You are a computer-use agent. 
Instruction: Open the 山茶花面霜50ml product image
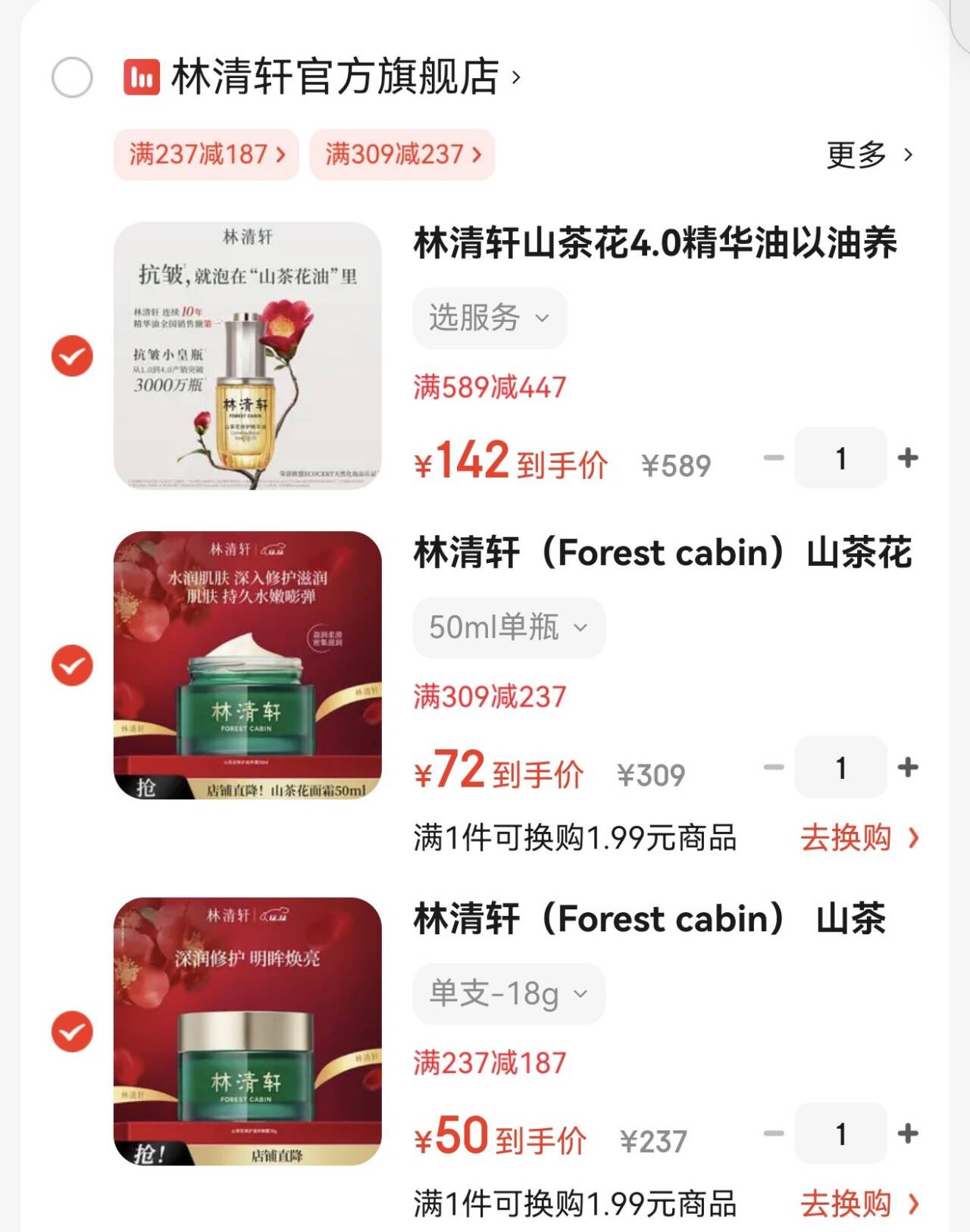tap(247, 665)
